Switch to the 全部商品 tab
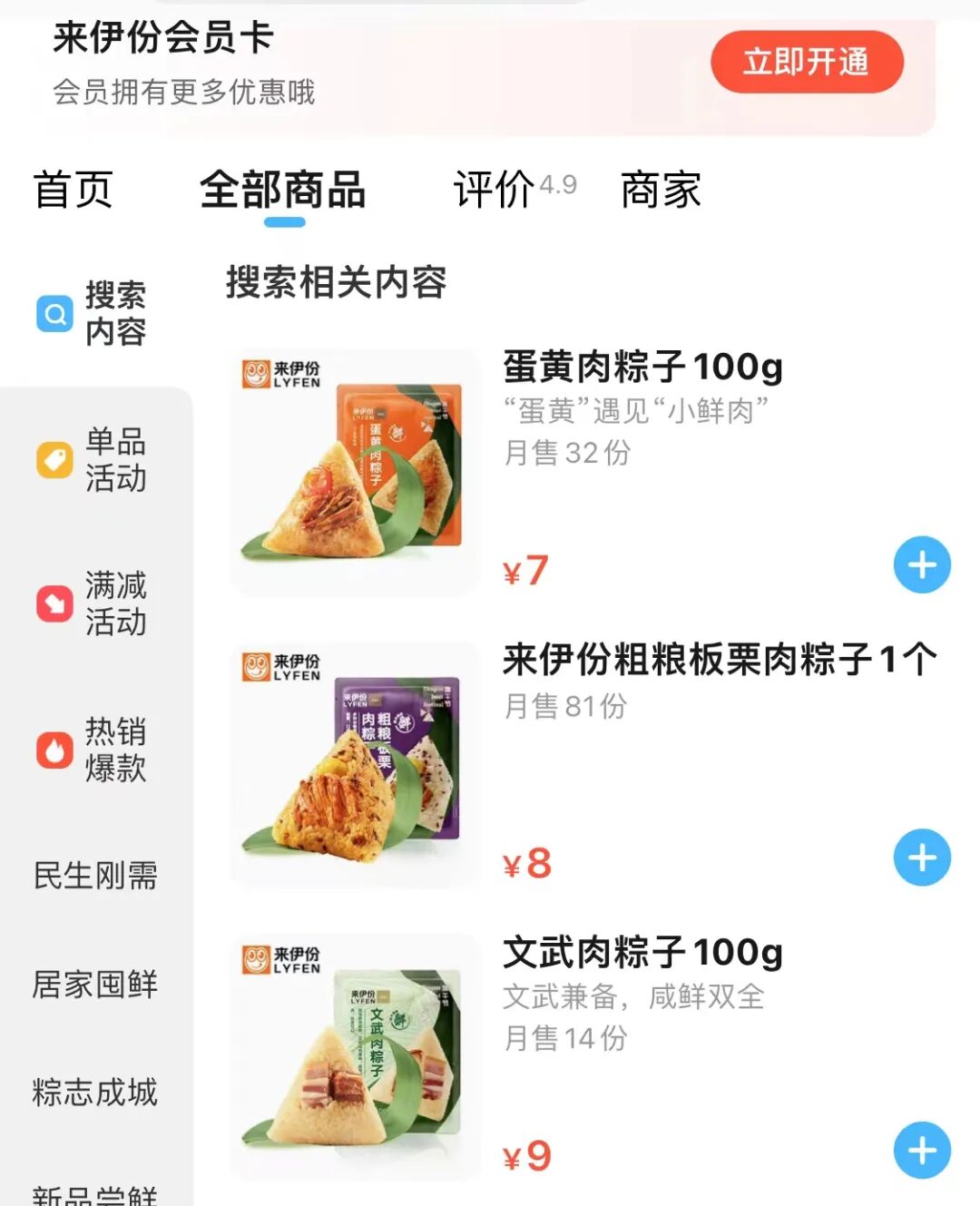 283,191
